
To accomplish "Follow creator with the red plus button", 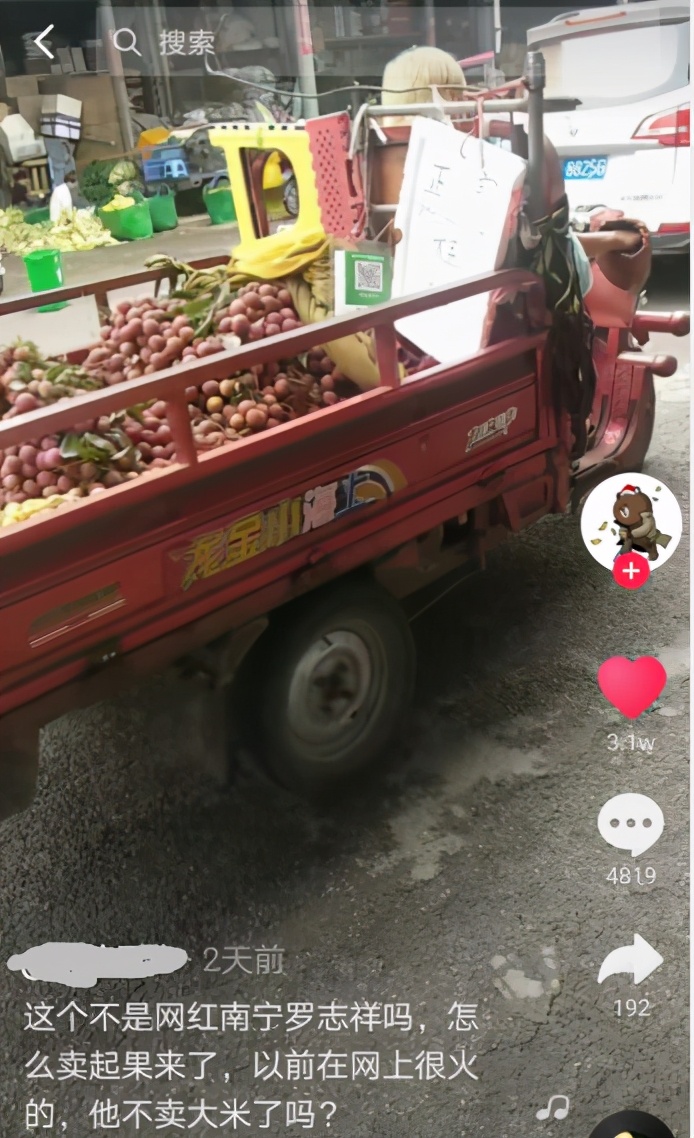I will [x=631, y=571].
